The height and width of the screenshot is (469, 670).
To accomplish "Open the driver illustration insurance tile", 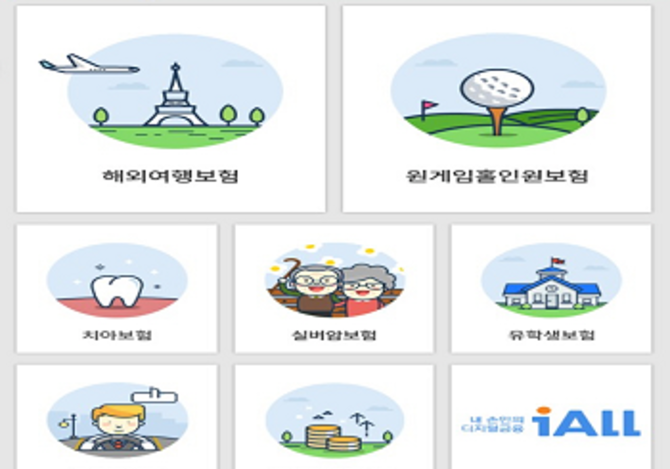I will [x=117, y=418].
